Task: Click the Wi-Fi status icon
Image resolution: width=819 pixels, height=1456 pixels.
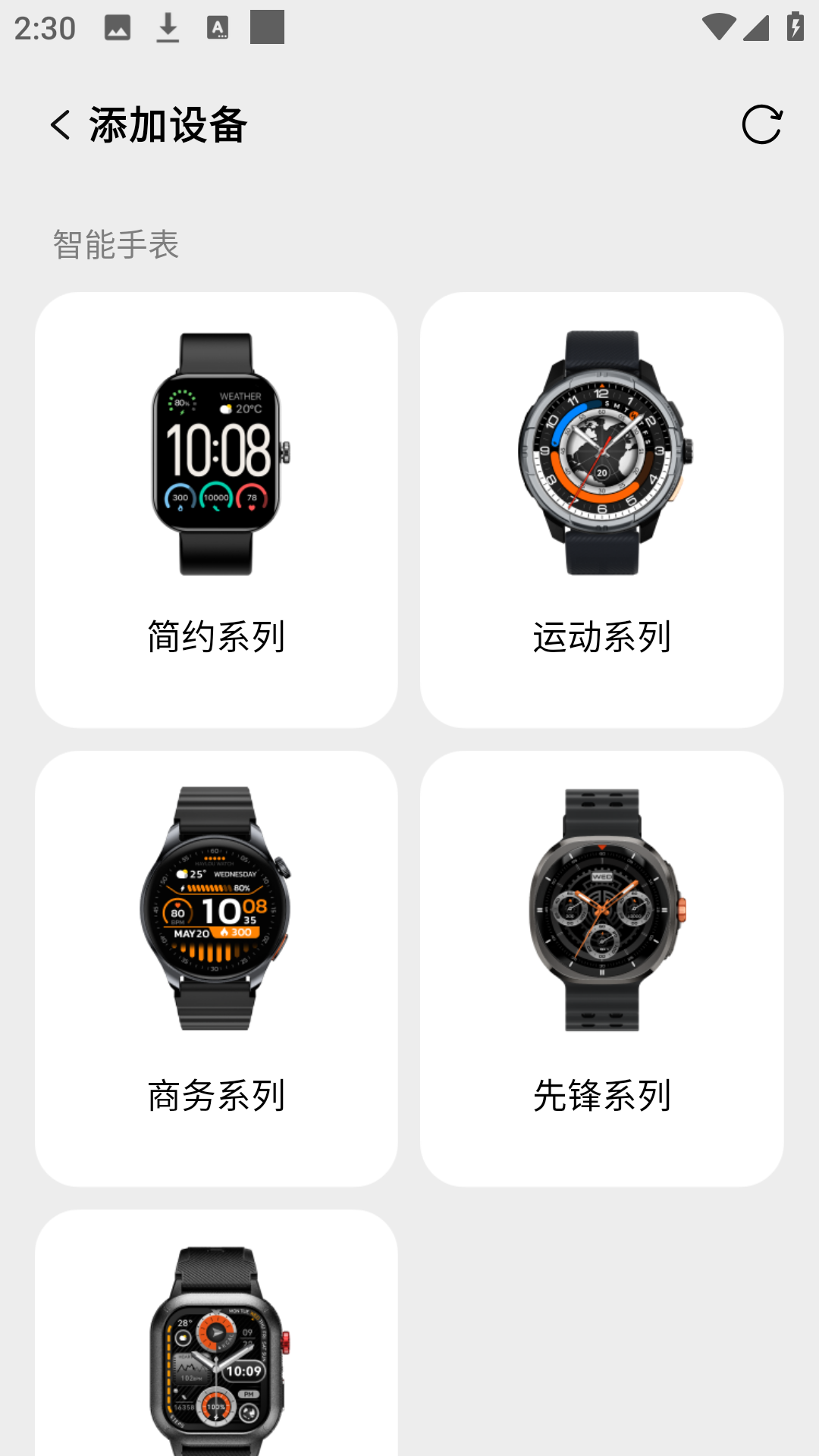Action: (719, 28)
